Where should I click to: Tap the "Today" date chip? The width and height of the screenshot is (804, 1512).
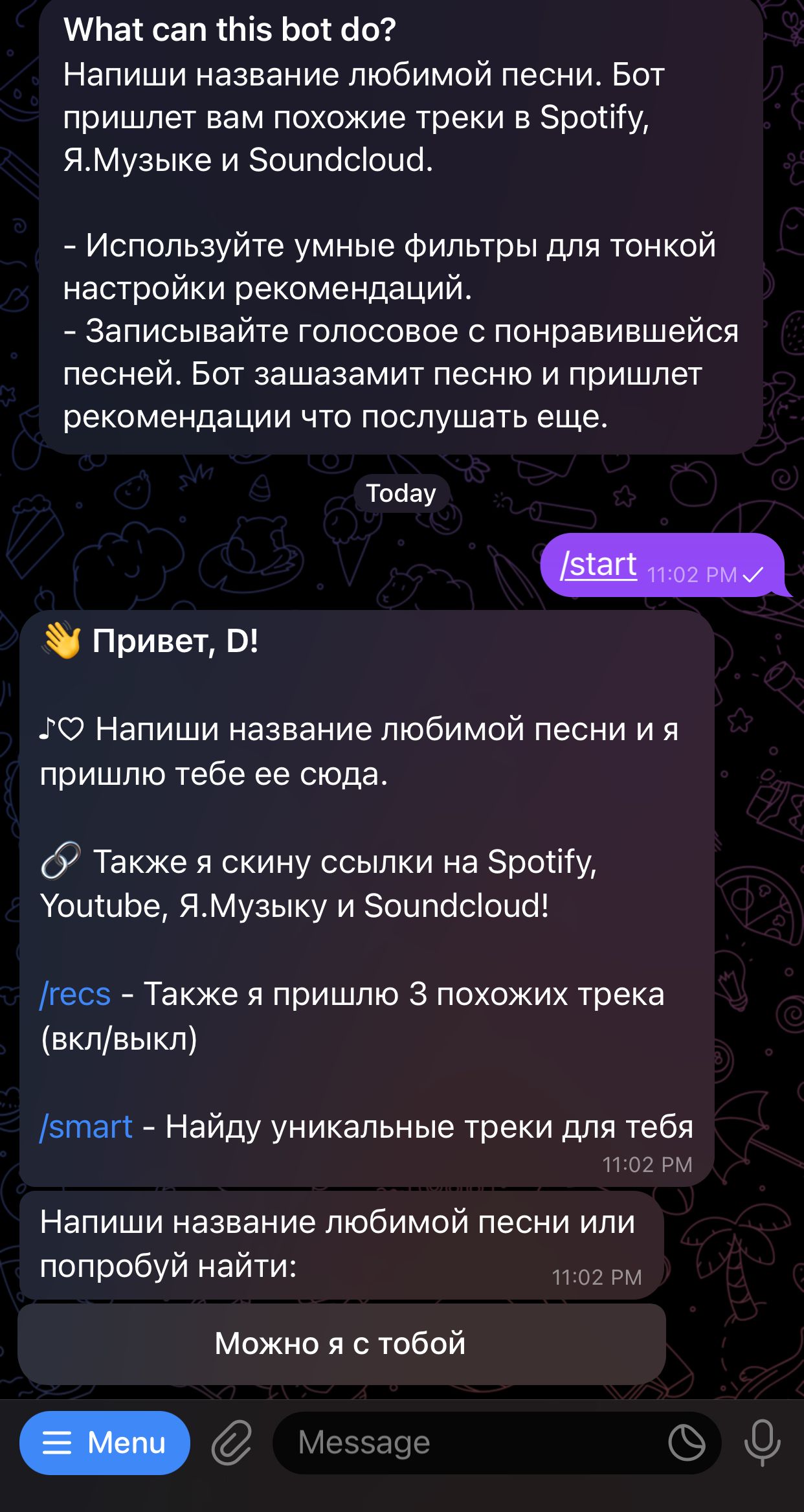(x=403, y=493)
